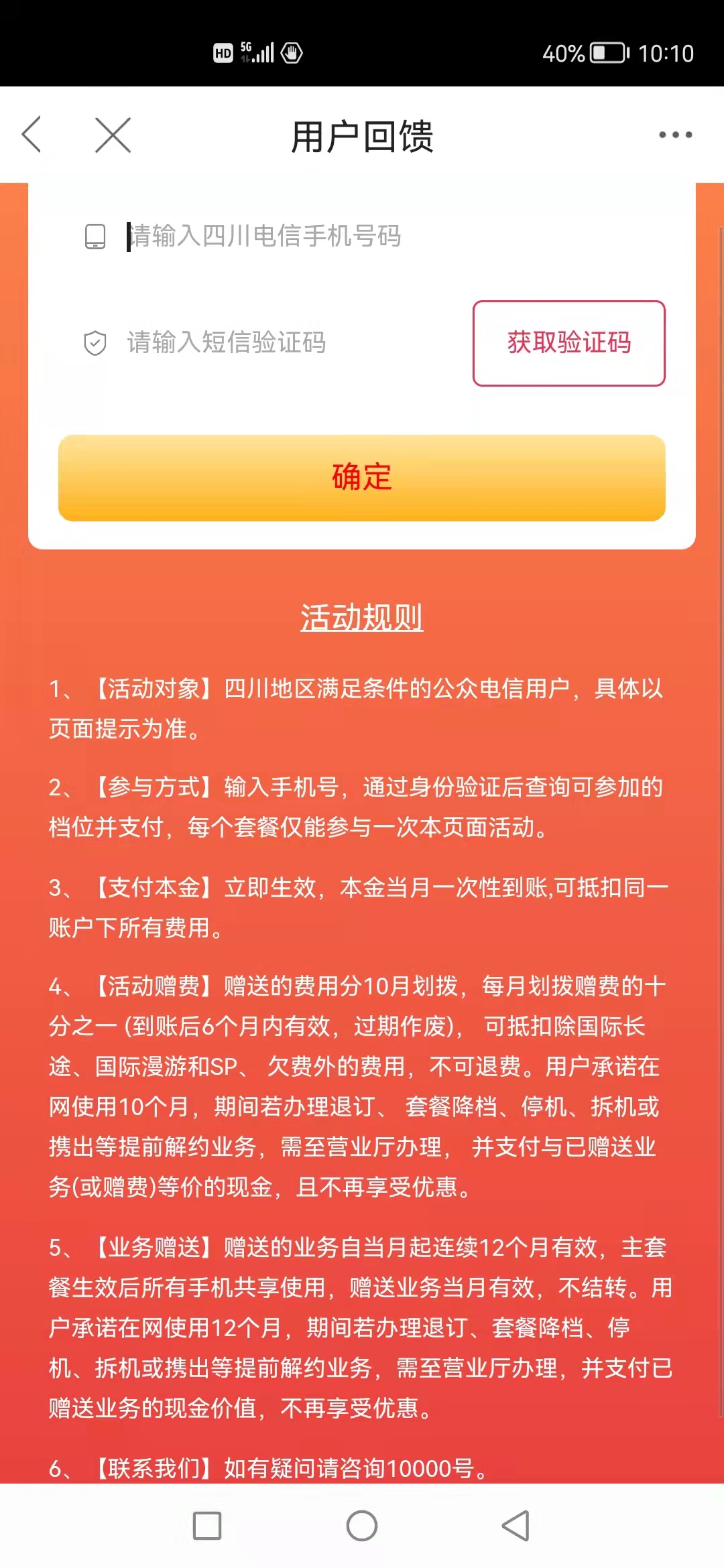Tap the system home button
Image resolution: width=724 pixels, height=1568 pixels.
(x=362, y=1526)
